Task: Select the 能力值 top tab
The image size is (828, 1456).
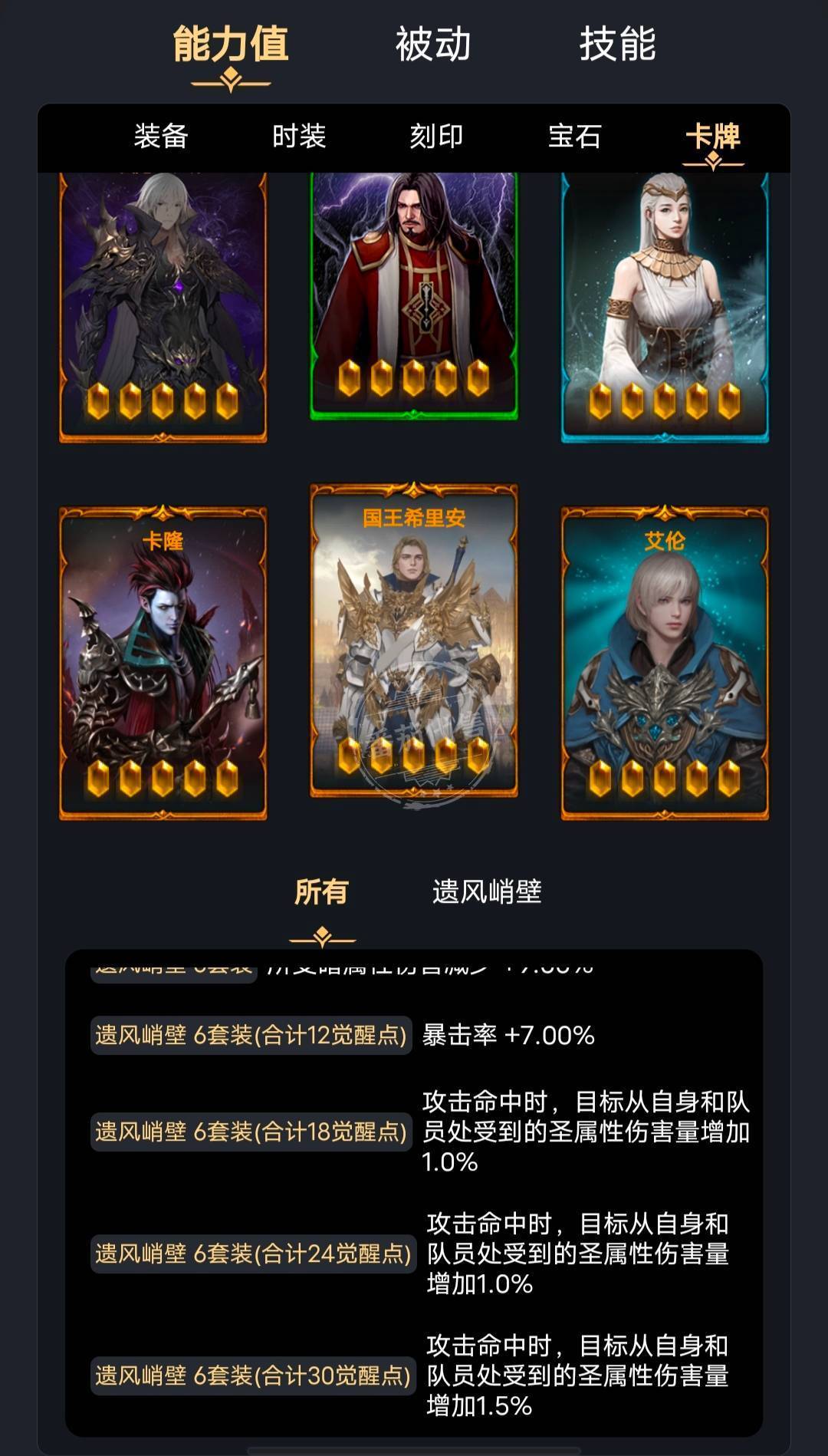Action: coord(231,44)
